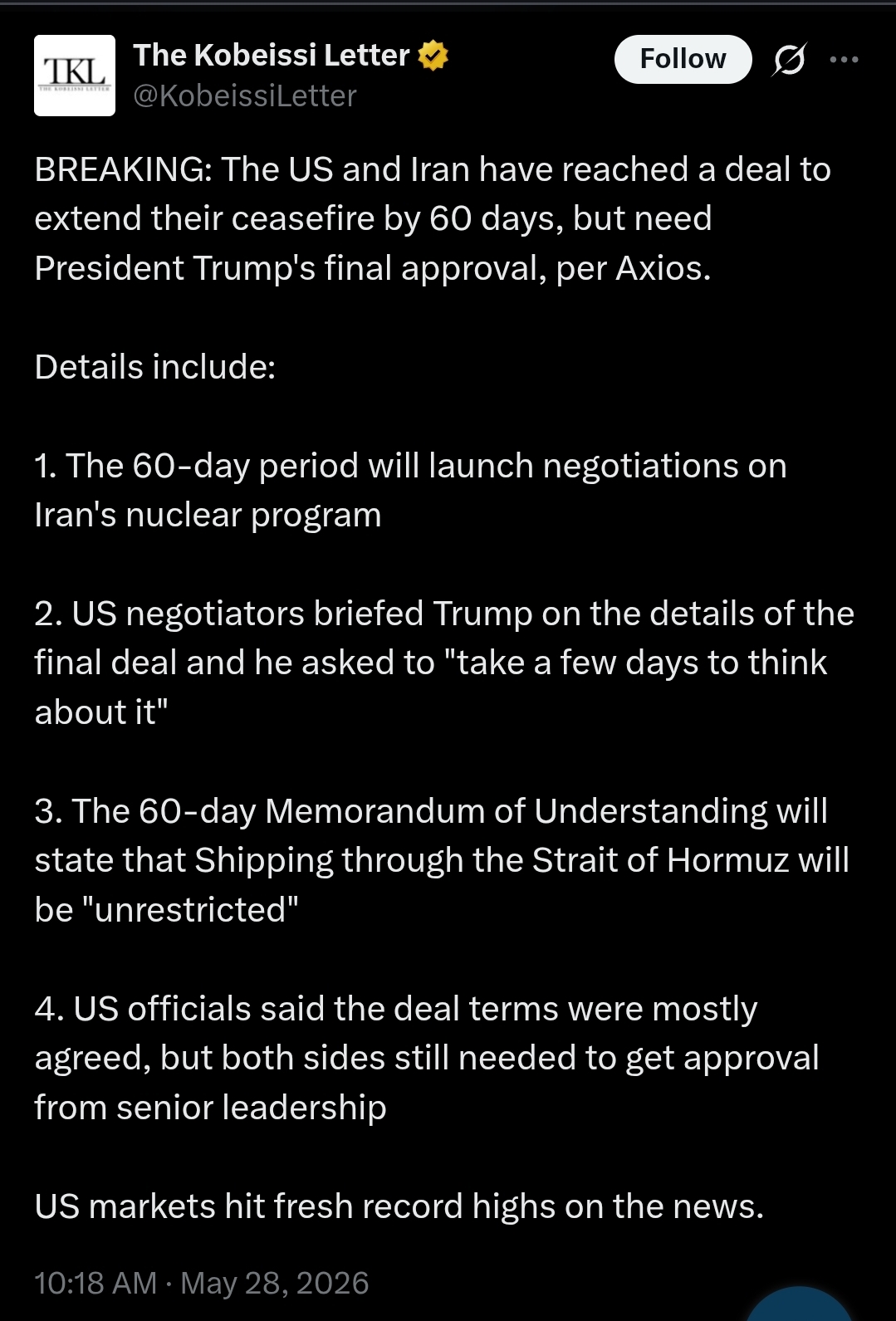Open The Kobeissi Letter profile picture
Image resolution: width=896 pixels, height=1321 pixels.
(x=75, y=75)
